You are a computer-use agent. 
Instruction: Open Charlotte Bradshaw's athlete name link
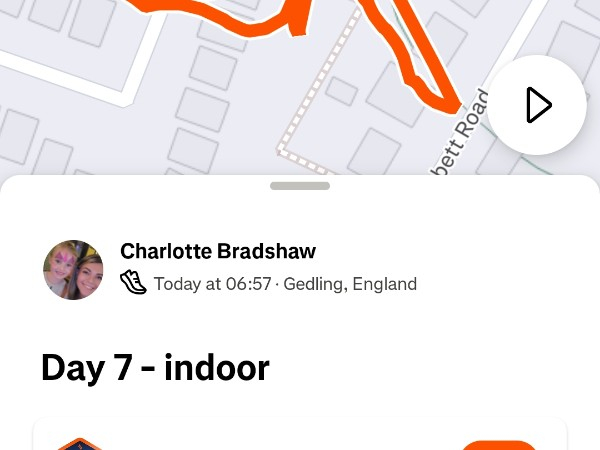click(218, 251)
